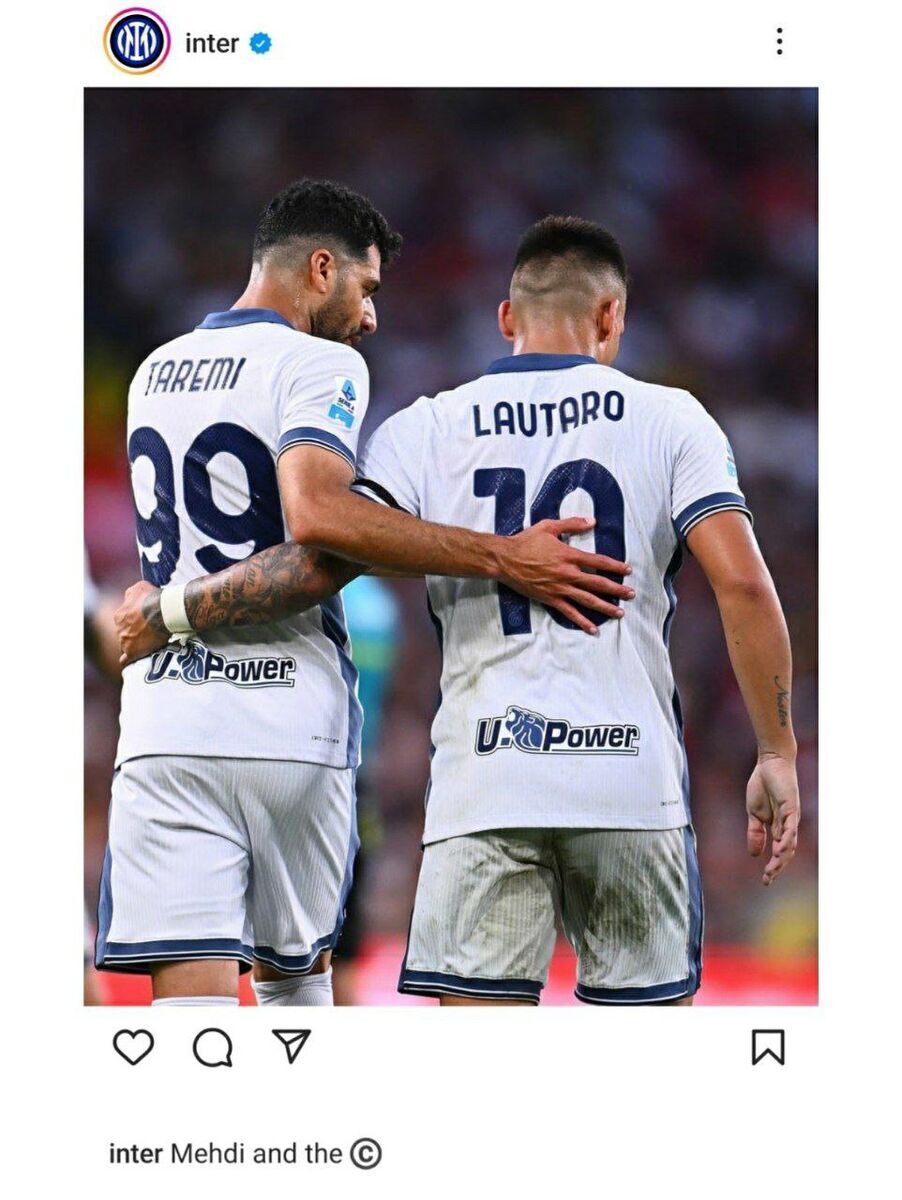Share the post via paper plane icon
Image resolution: width=902 pixels, height=1200 pixels.
coord(291,1046)
